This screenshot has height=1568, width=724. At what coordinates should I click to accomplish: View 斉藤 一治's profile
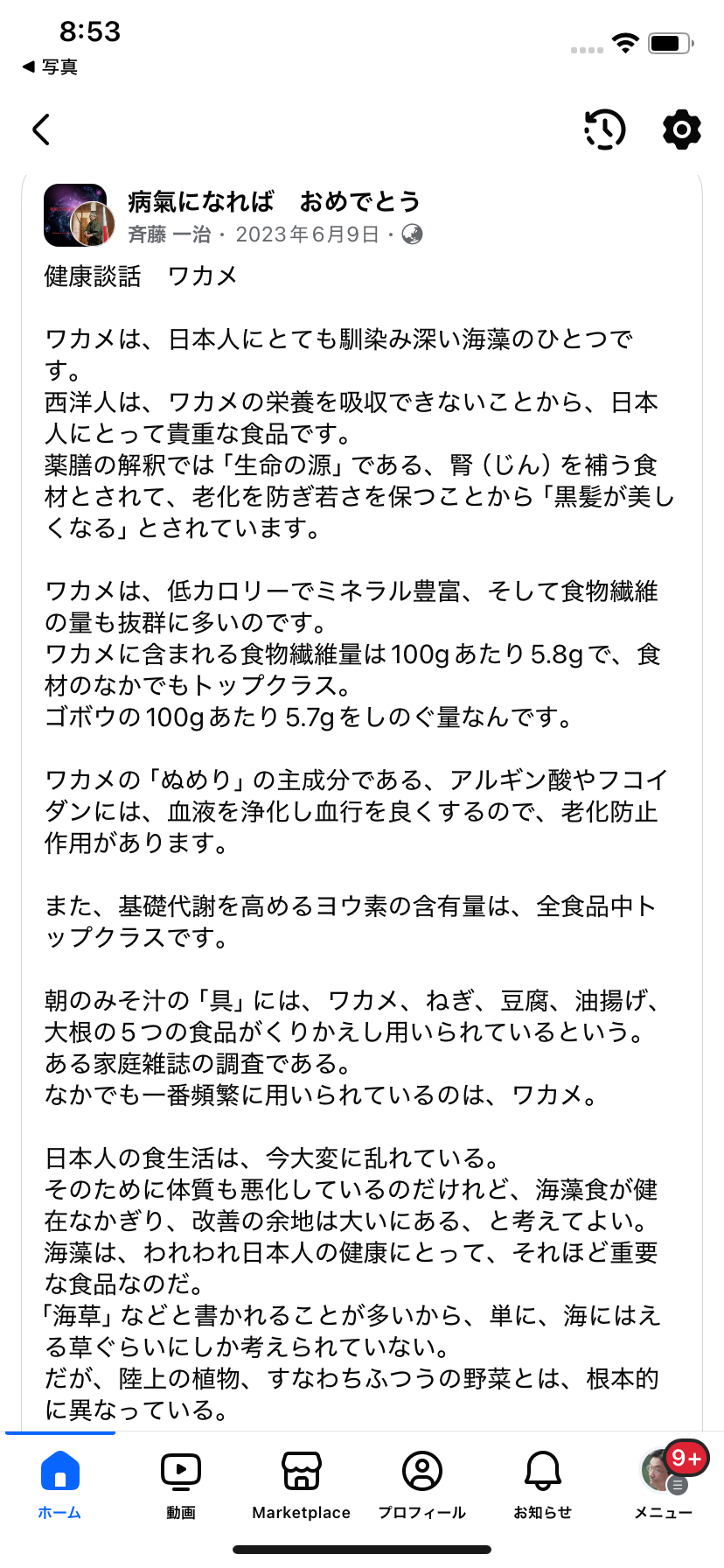tap(170, 234)
